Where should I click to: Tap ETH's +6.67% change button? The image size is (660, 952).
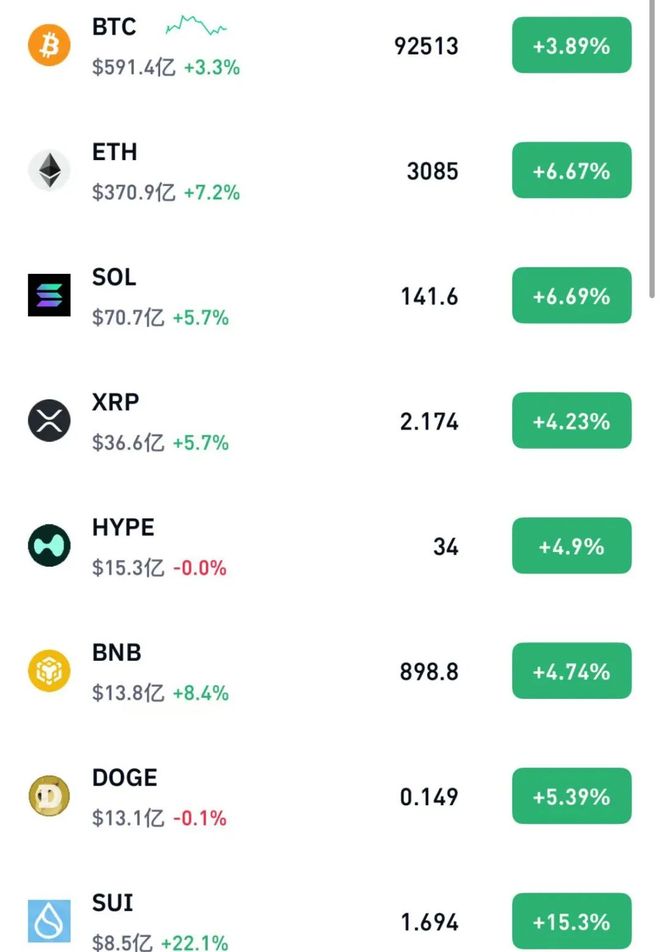click(x=572, y=171)
